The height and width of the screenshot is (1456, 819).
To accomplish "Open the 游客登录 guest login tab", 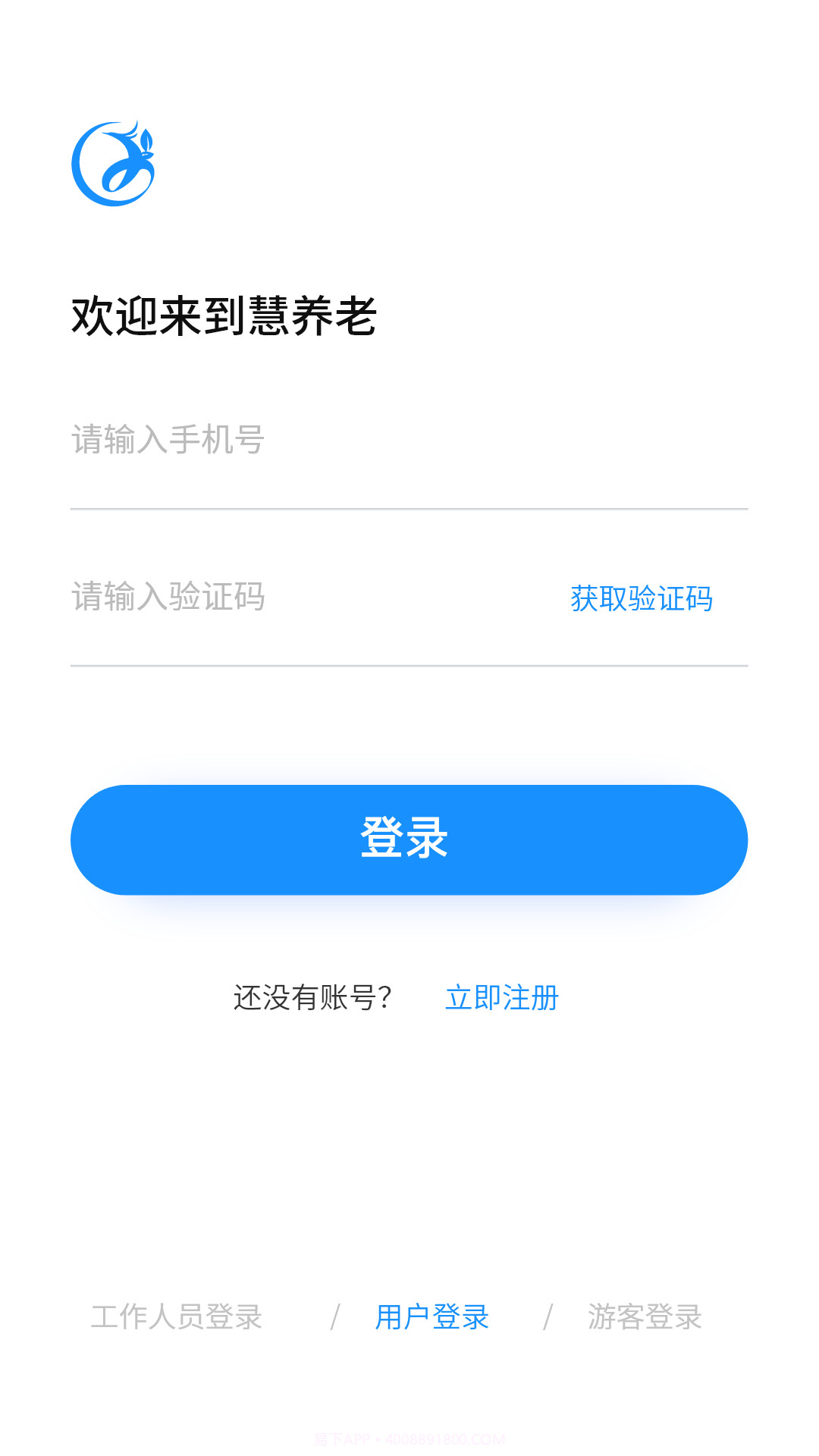I will tap(644, 1313).
